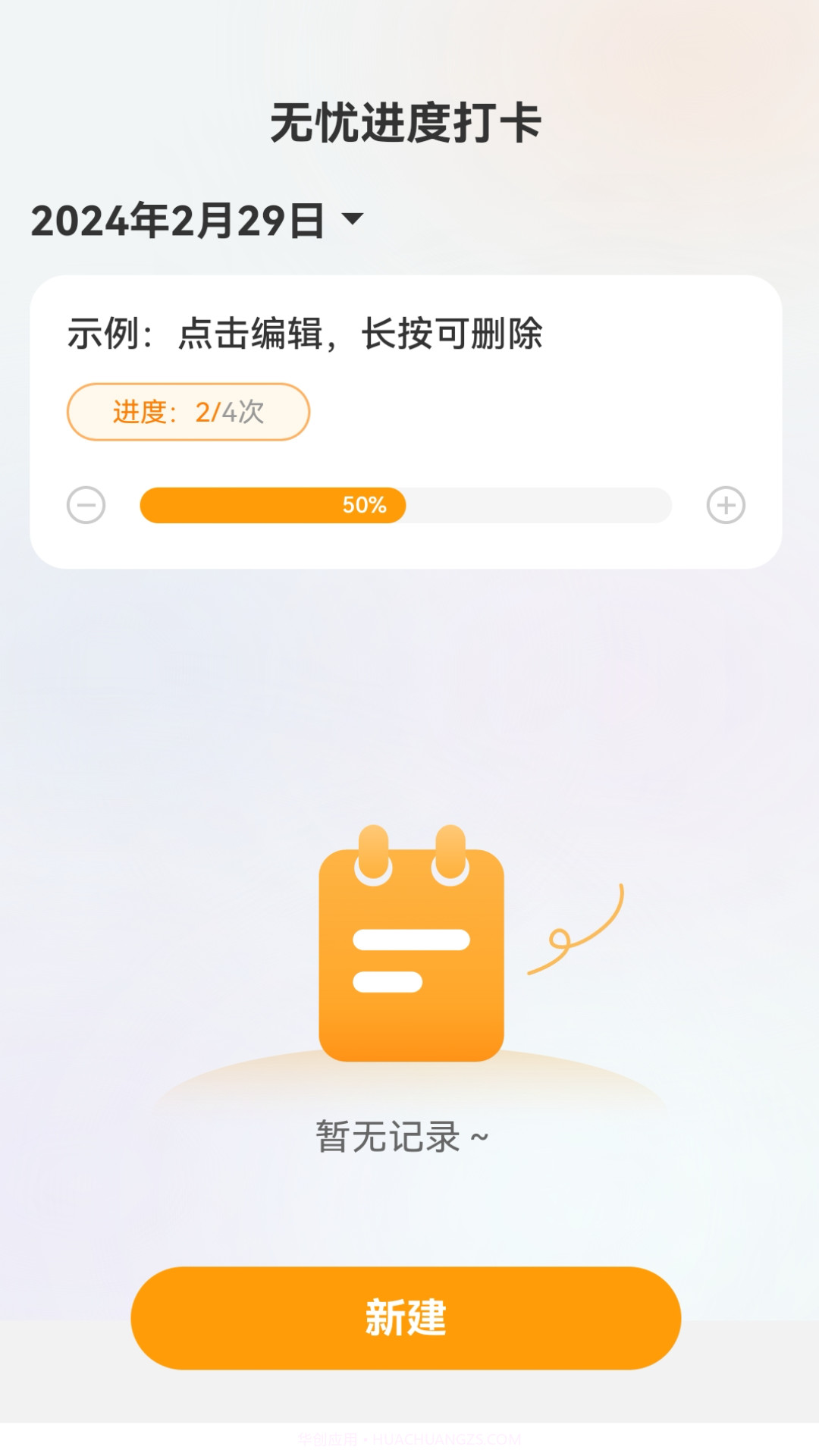The image size is (819, 1456).
Task: Click the 50% progress bar
Action: pyautogui.click(x=364, y=505)
